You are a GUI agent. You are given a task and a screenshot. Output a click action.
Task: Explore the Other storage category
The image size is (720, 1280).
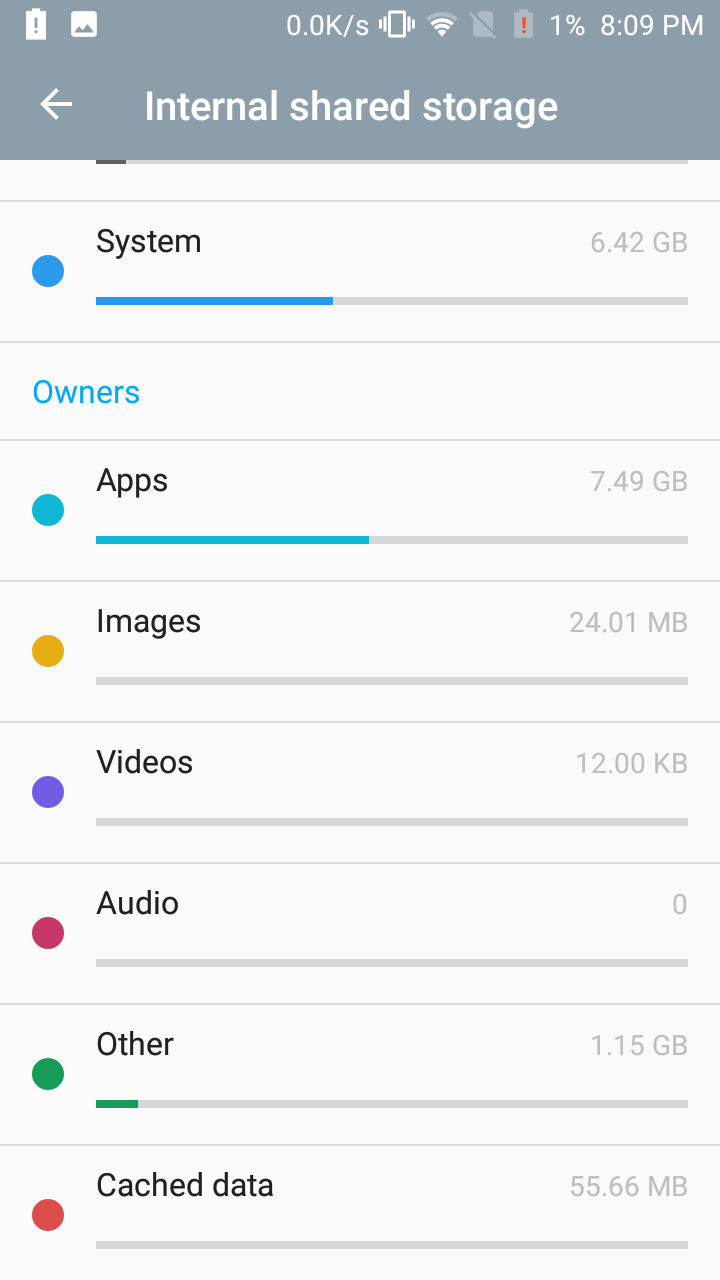click(x=360, y=1074)
